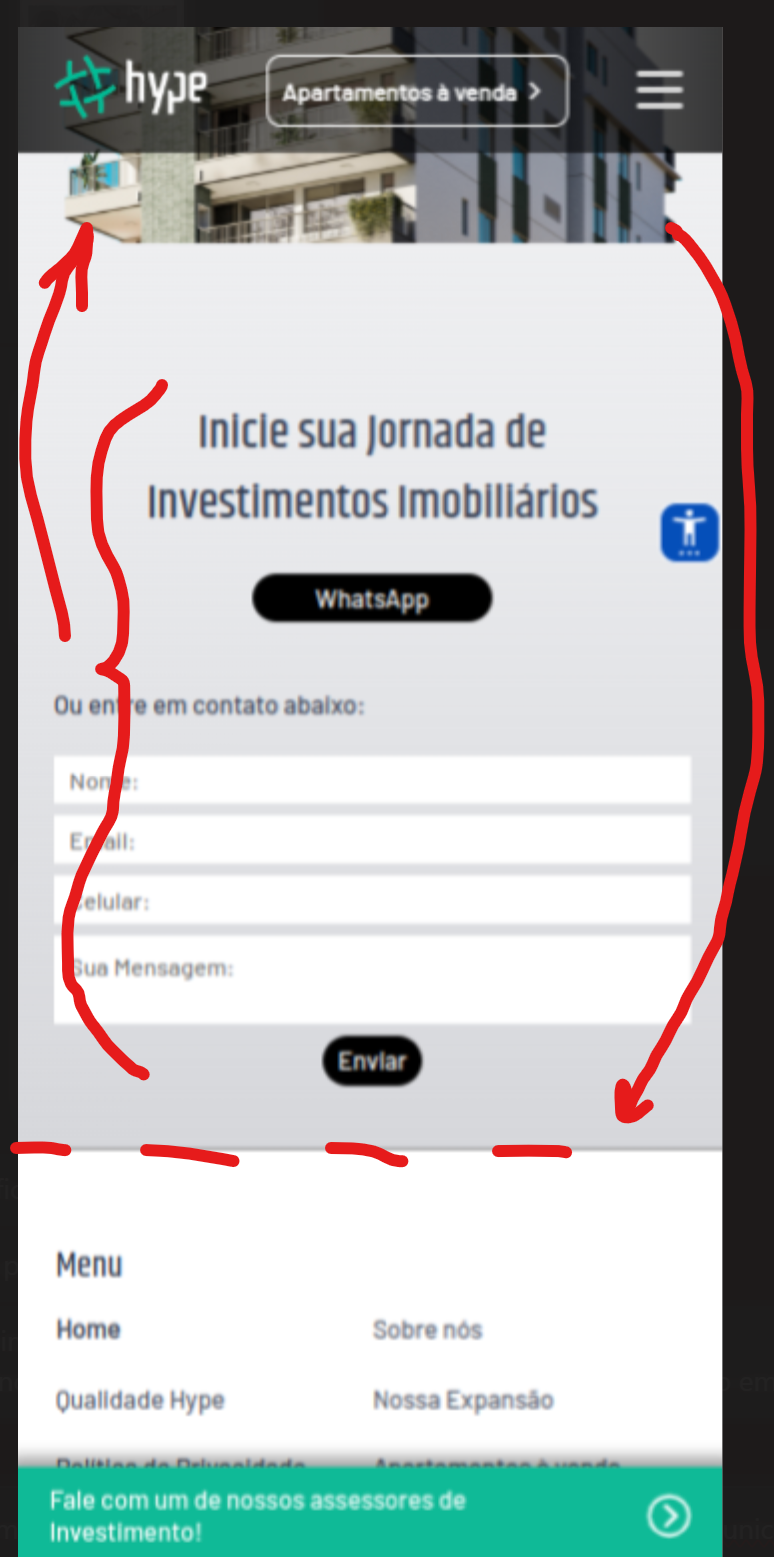The width and height of the screenshot is (774, 1557).
Task: Tap the green investment advisors banner
Action: [370, 1516]
